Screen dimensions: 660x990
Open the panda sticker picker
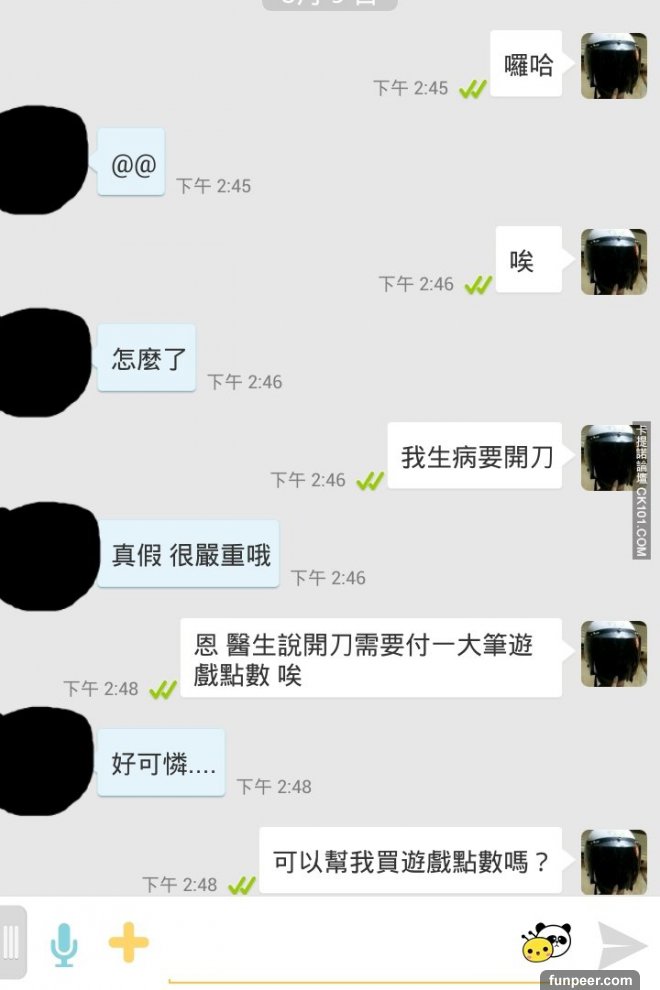pos(546,942)
